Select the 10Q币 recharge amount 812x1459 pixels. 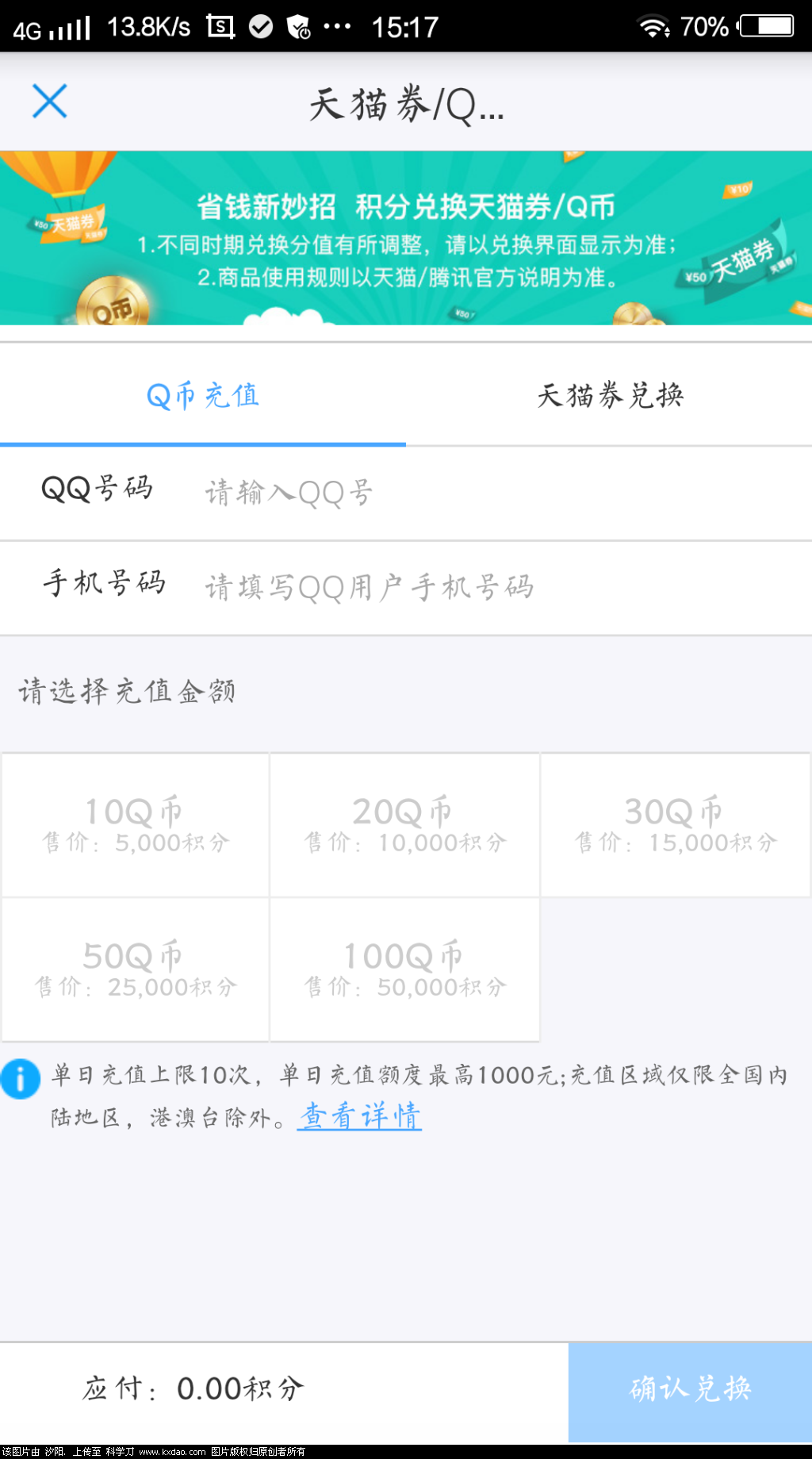coord(136,825)
